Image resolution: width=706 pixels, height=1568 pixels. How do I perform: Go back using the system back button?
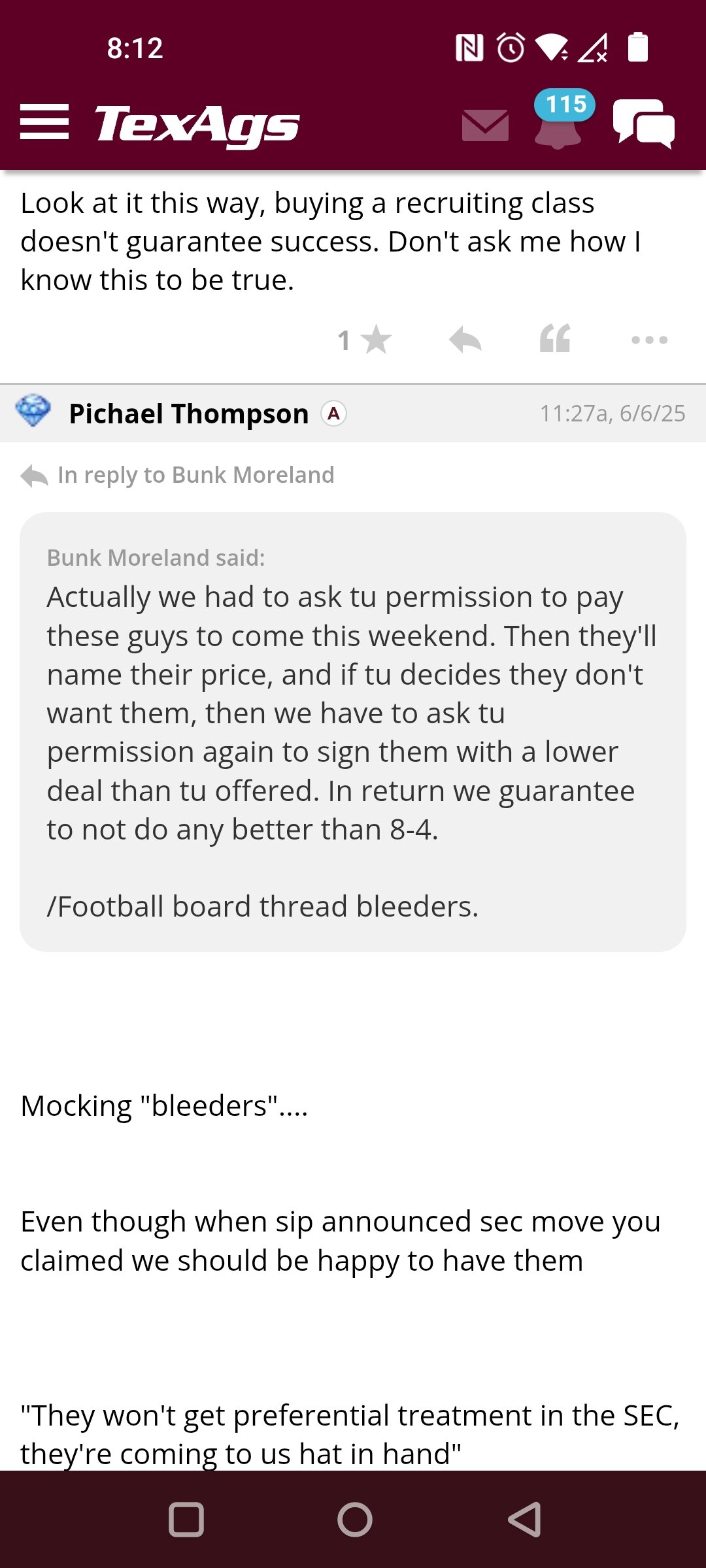pos(524,1519)
